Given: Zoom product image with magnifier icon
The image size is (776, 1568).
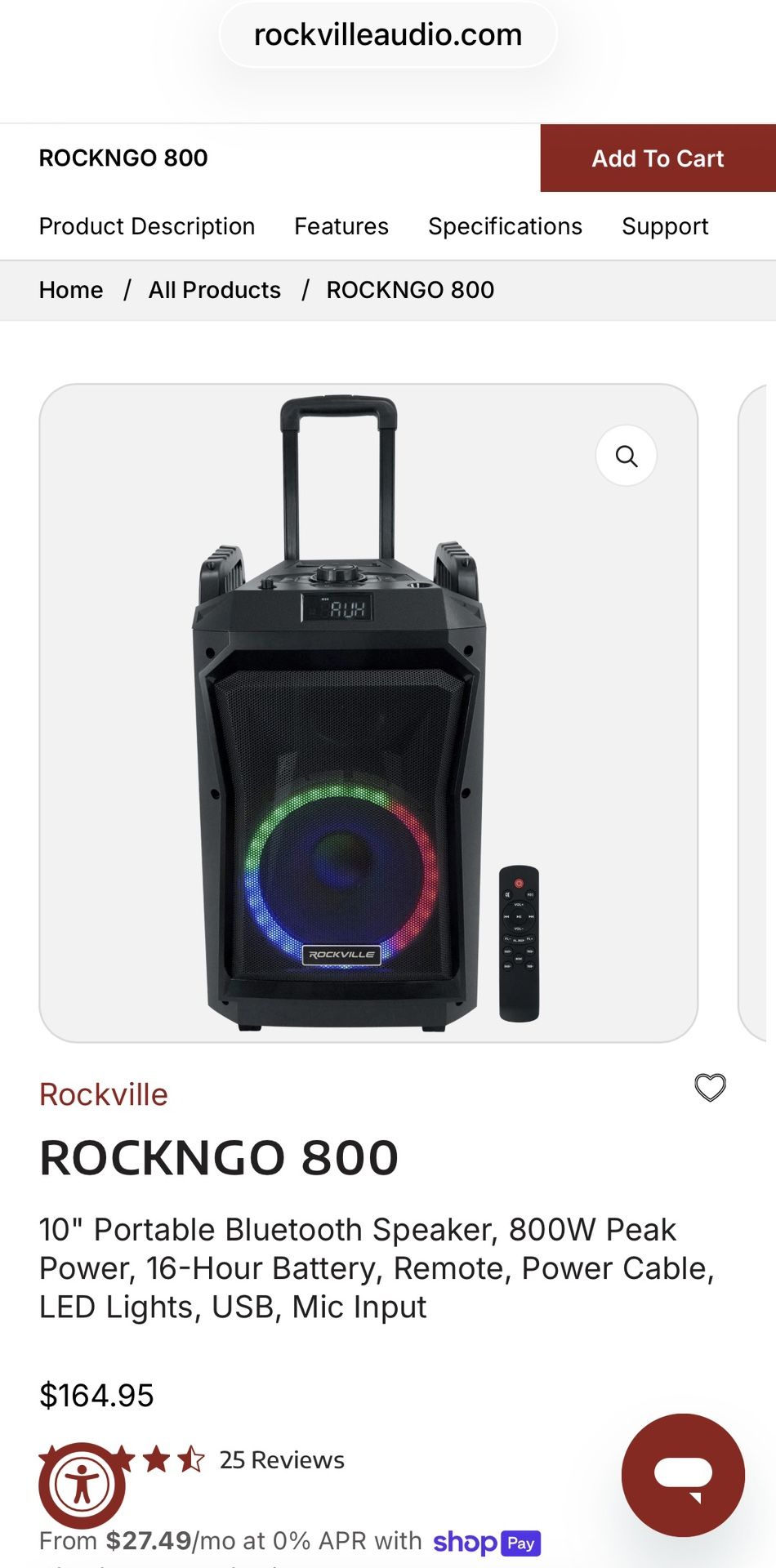Looking at the screenshot, I should point(627,456).
